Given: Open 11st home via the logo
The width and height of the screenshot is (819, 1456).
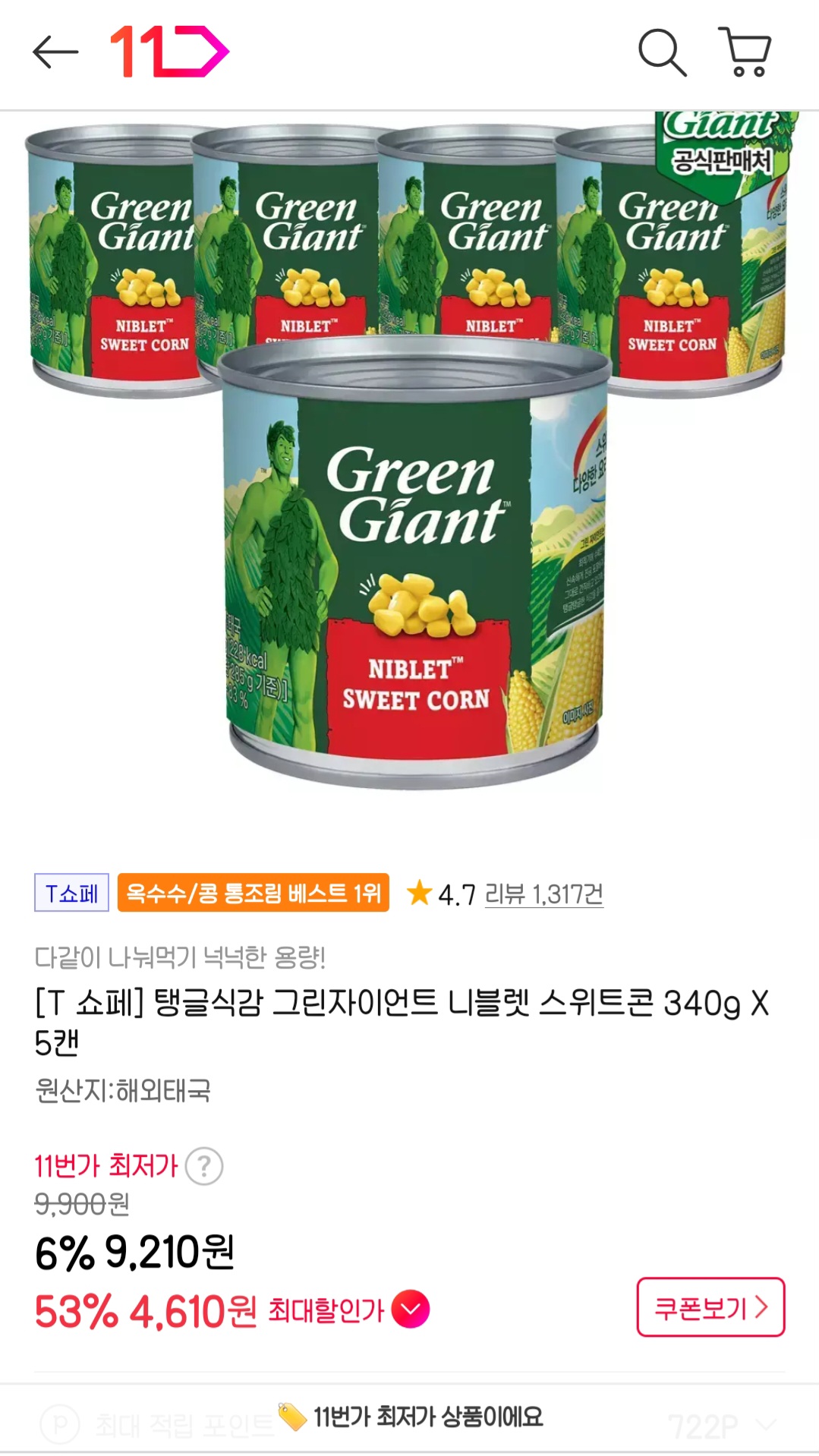Looking at the screenshot, I should point(169,52).
